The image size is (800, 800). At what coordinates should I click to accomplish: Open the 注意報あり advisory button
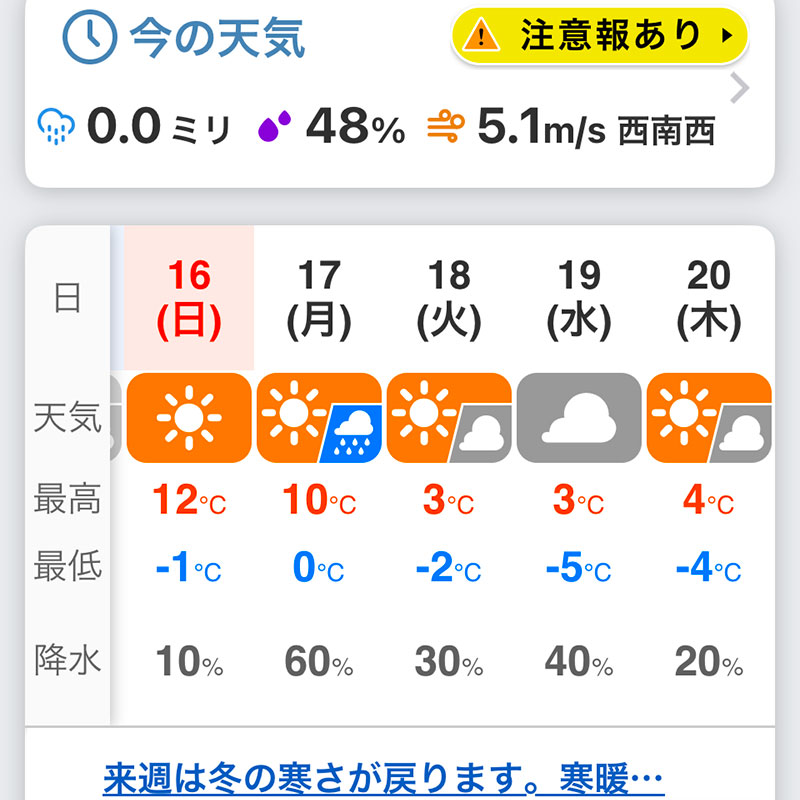pos(600,36)
